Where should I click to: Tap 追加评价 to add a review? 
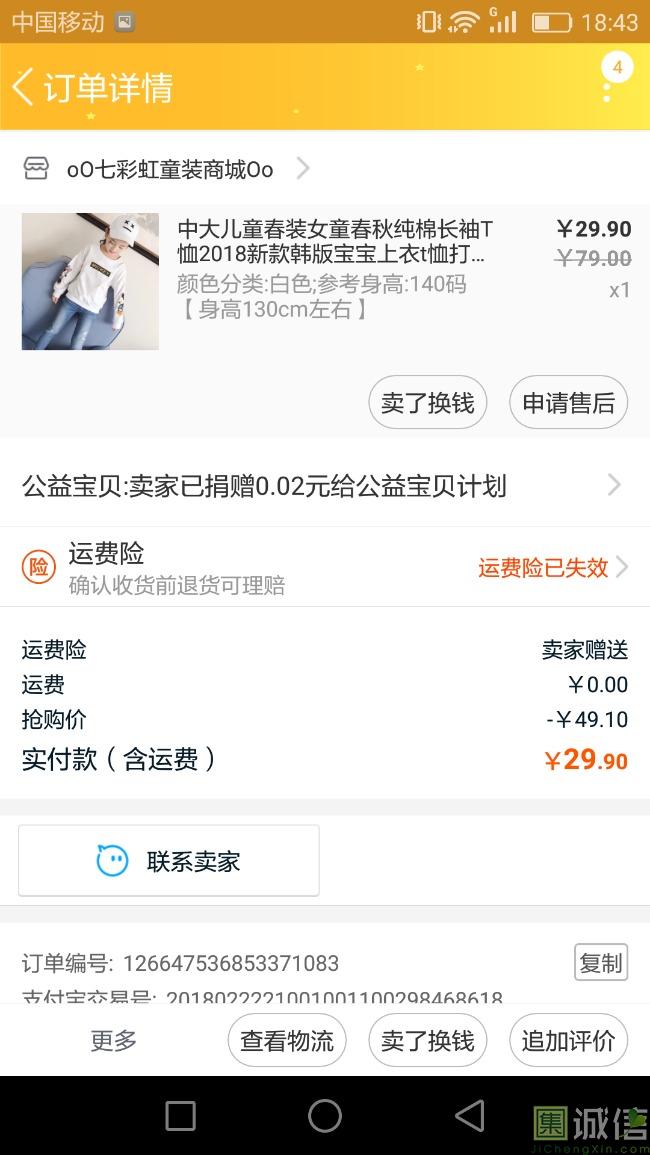point(568,1040)
